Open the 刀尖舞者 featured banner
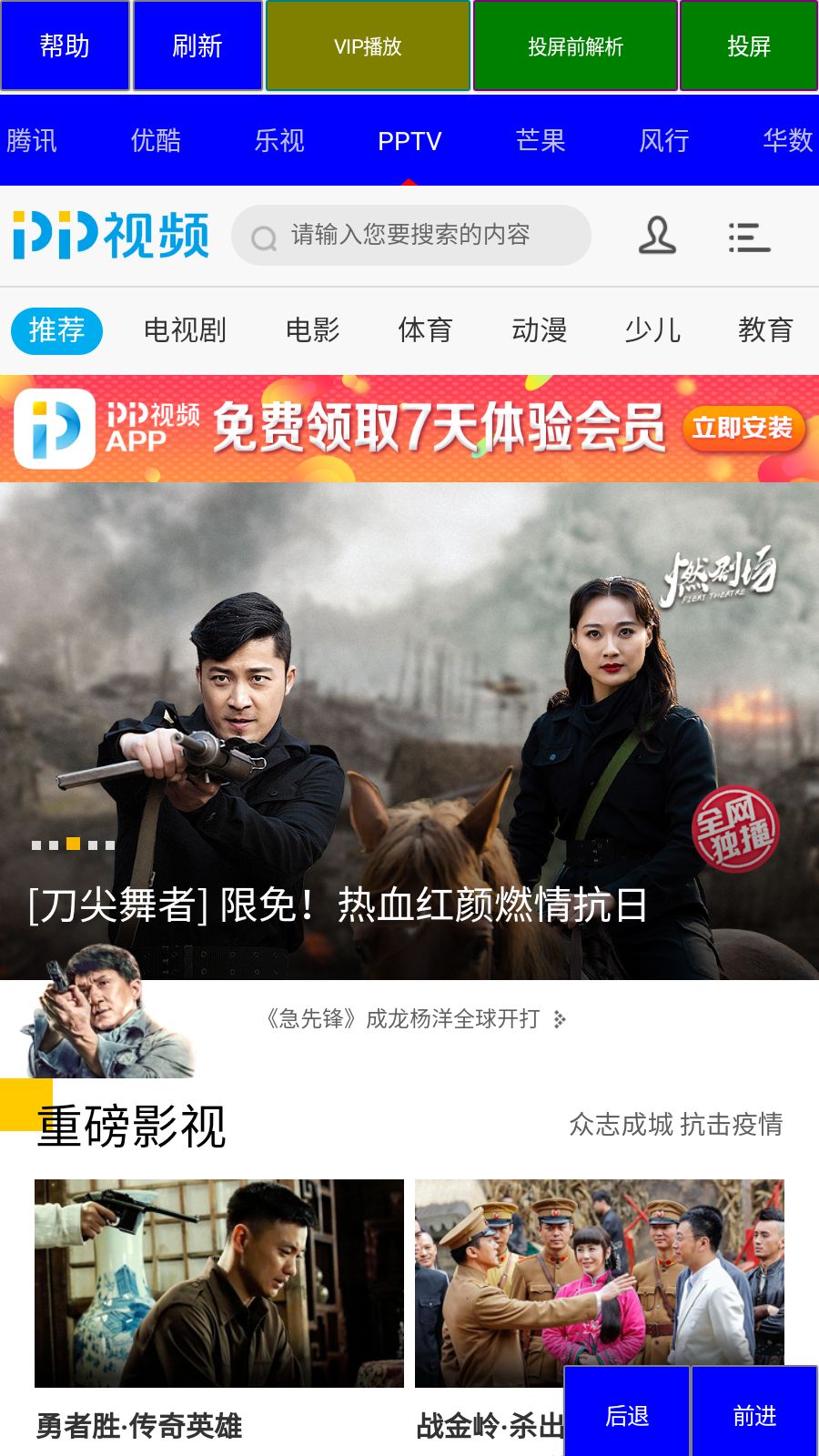Screen dimensions: 819x1456 click(x=409, y=728)
